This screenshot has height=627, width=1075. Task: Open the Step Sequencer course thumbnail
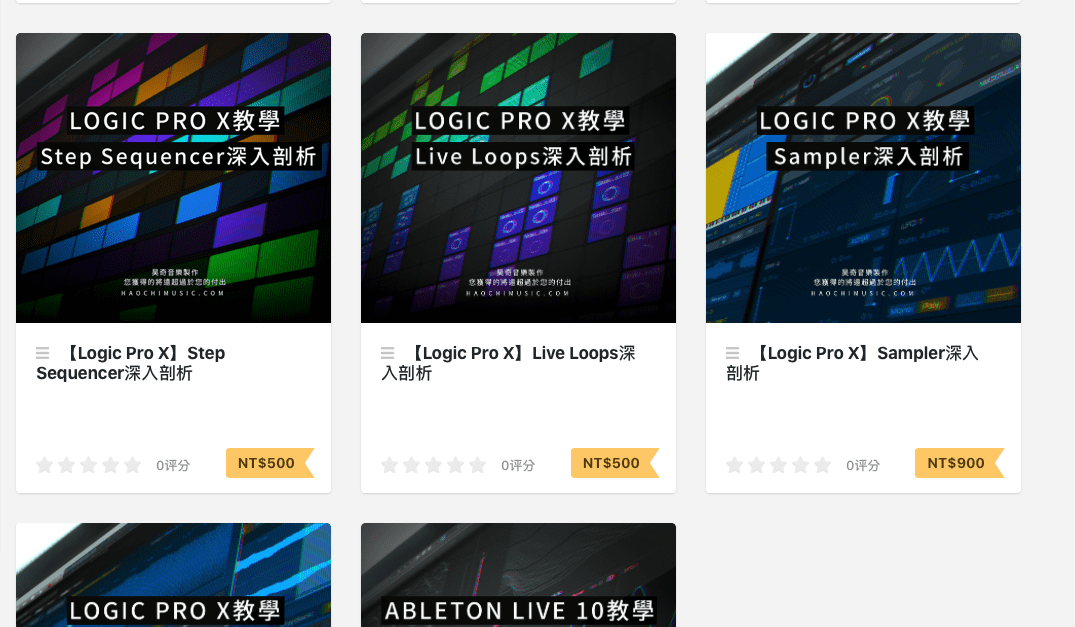click(173, 178)
